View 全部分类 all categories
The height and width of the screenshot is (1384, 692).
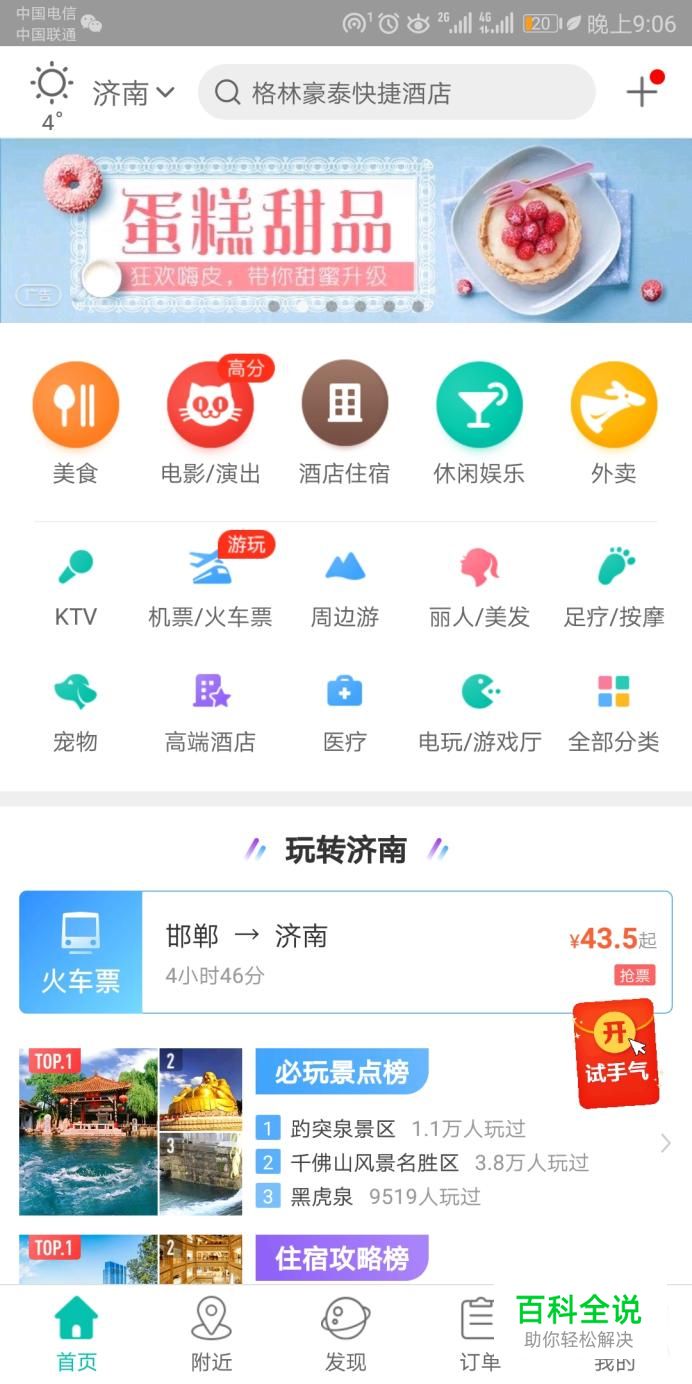pyautogui.click(x=613, y=712)
